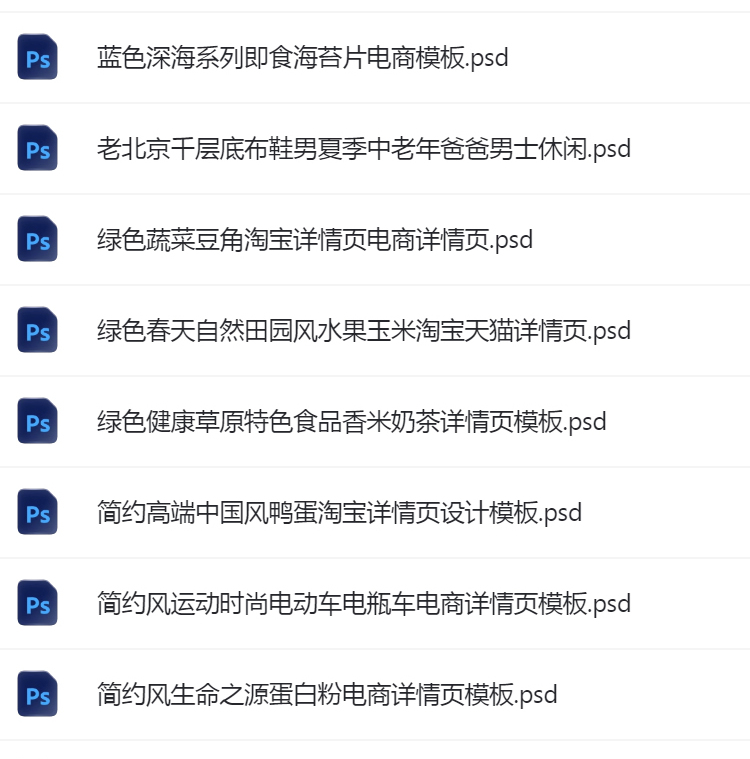Tap the 简约风运动时尚电动车电瓶车 psd file

click(x=363, y=604)
